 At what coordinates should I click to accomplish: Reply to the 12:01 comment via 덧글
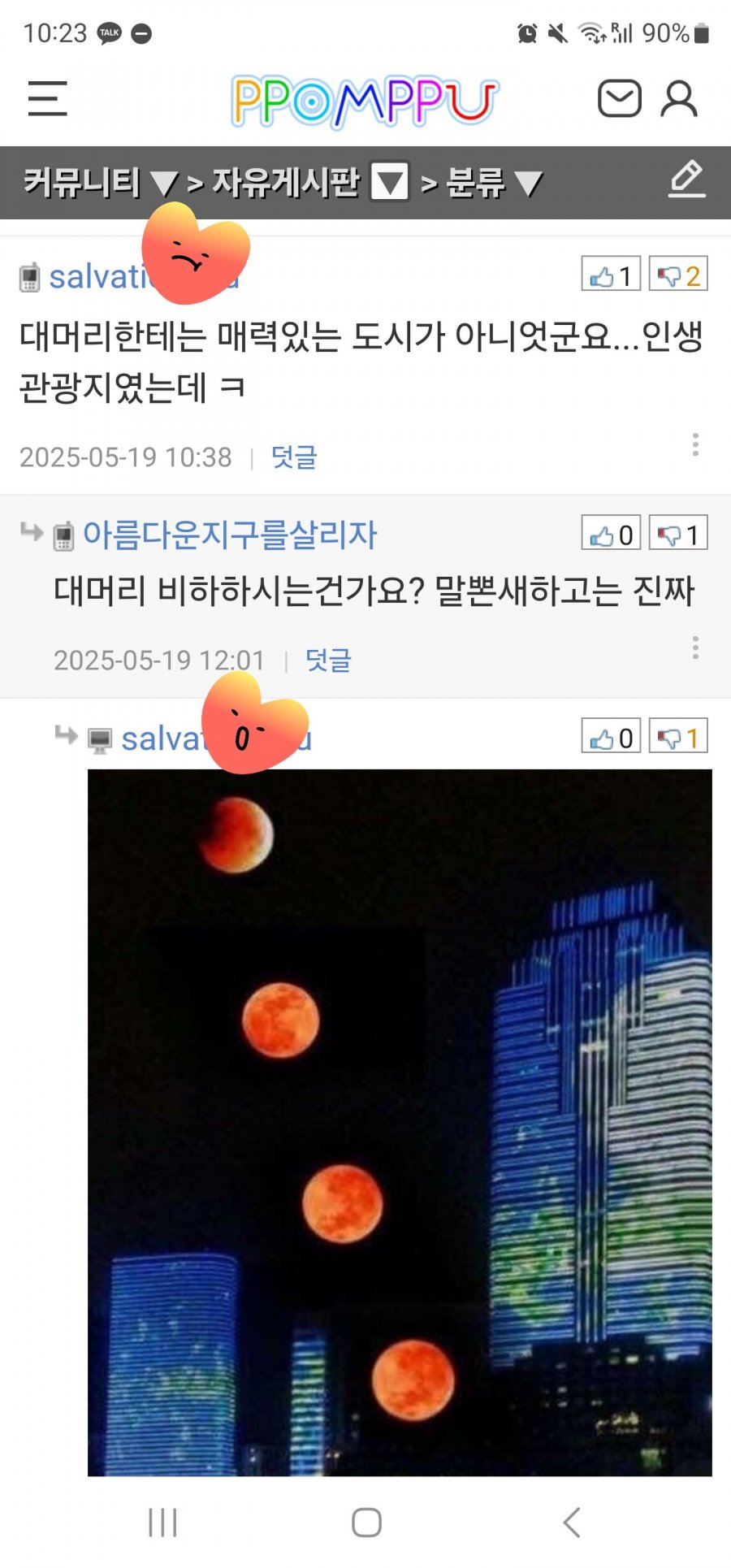pos(328,661)
